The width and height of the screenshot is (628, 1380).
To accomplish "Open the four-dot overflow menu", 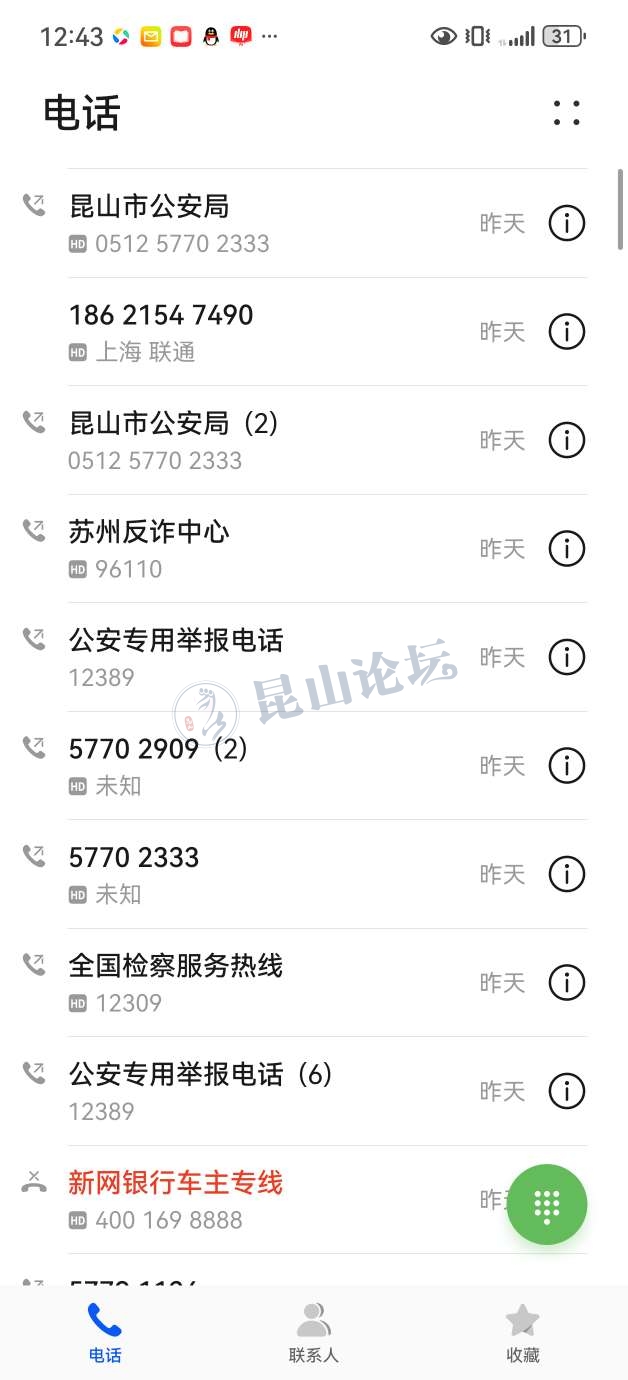I will 566,113.
